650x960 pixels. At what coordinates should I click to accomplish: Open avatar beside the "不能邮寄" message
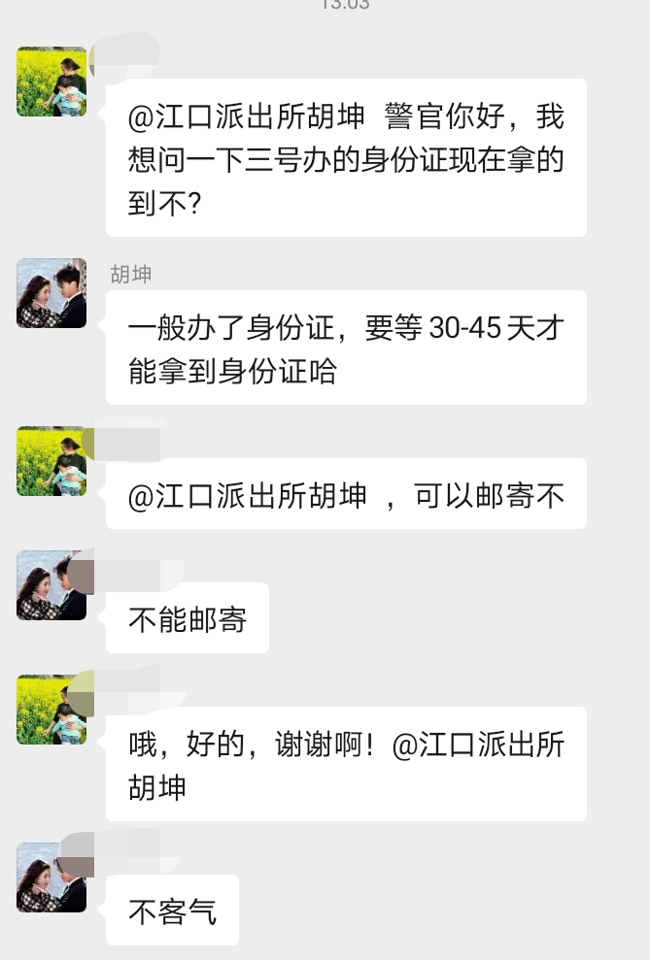[x=51, y=586]
